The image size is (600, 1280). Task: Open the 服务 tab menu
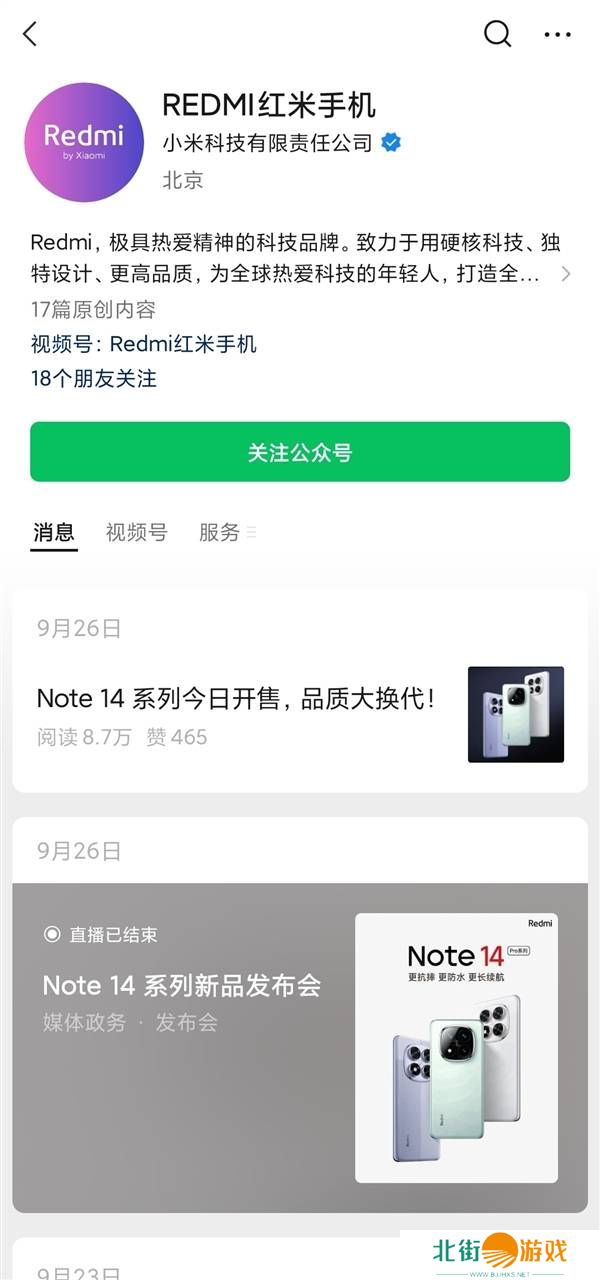tap(226, 532)
